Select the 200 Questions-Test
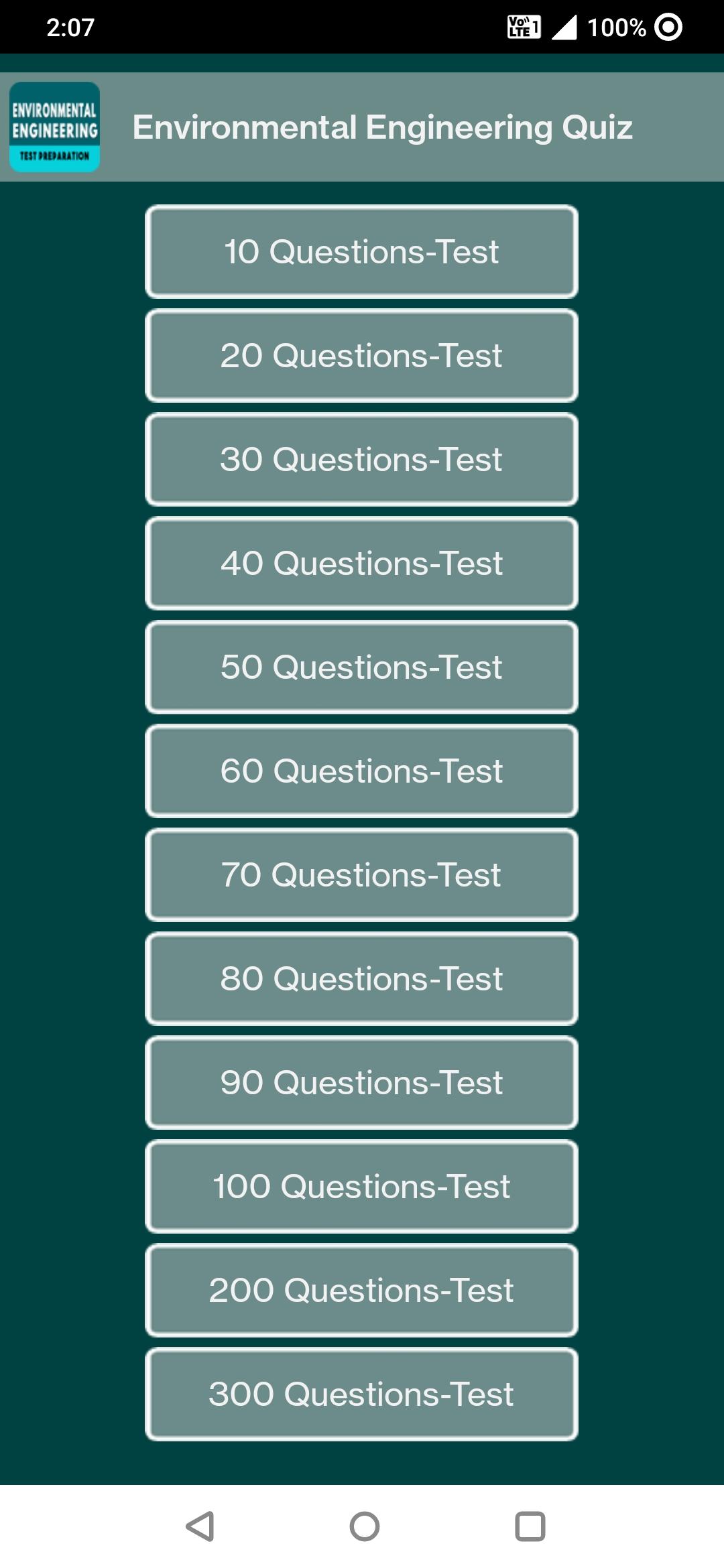The height and width of the screenshot is (1568, 724). [361, 1291]
